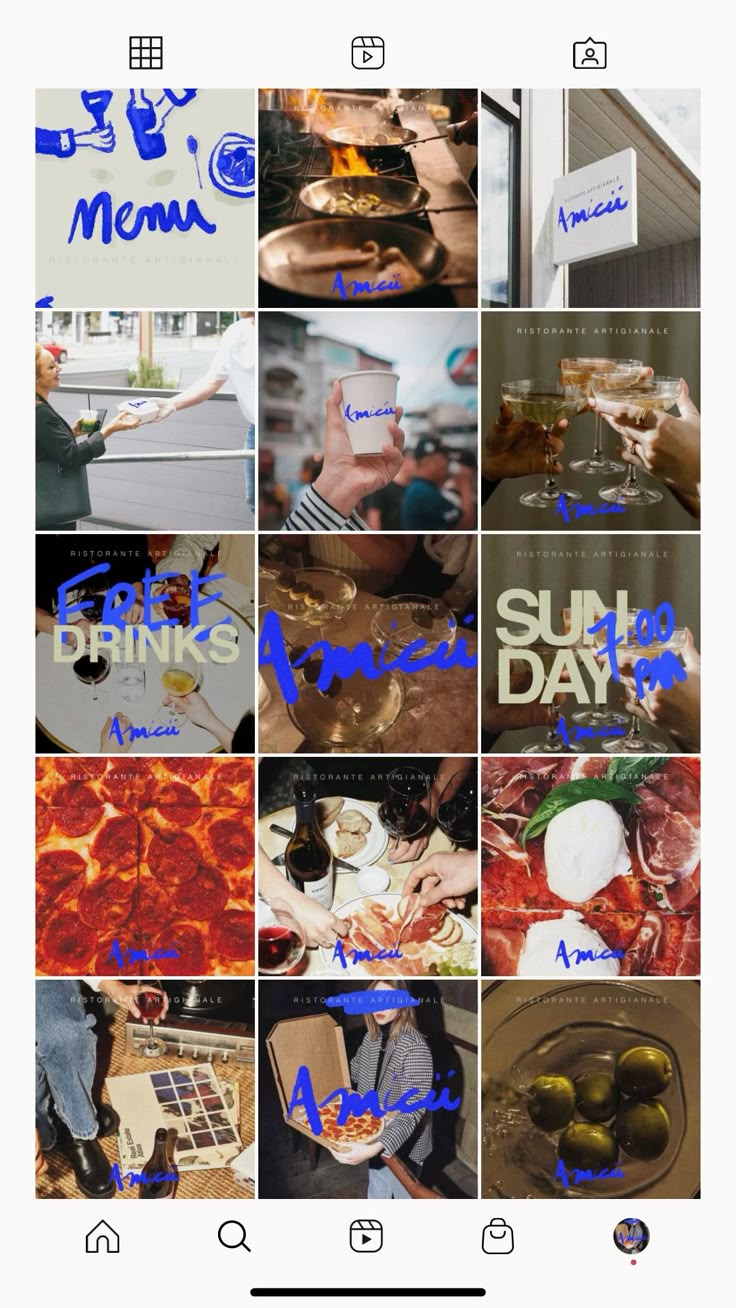
Task: Switch to the Reels profile tab
Action: [x=368, y=53]
